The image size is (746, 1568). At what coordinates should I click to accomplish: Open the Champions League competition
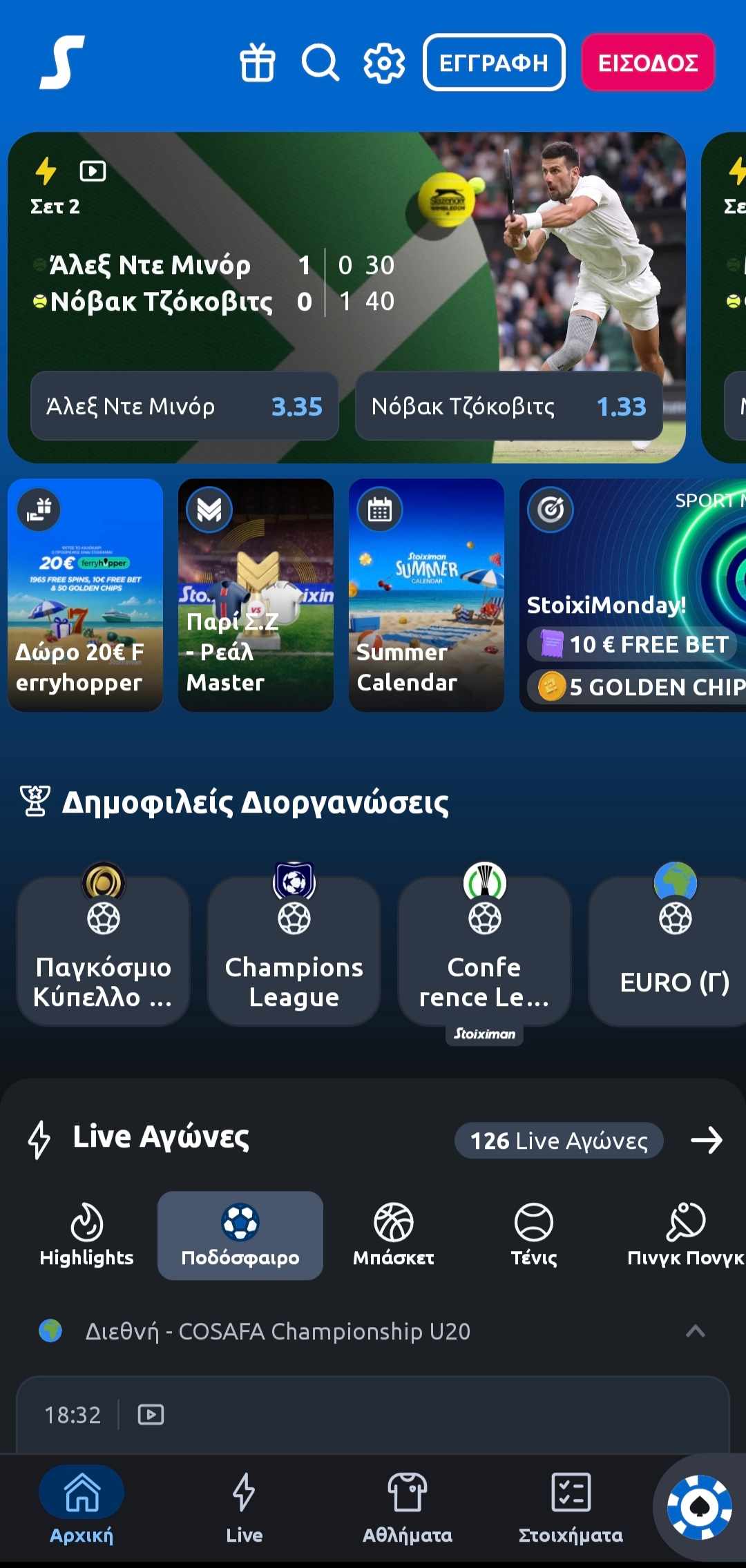294,951
